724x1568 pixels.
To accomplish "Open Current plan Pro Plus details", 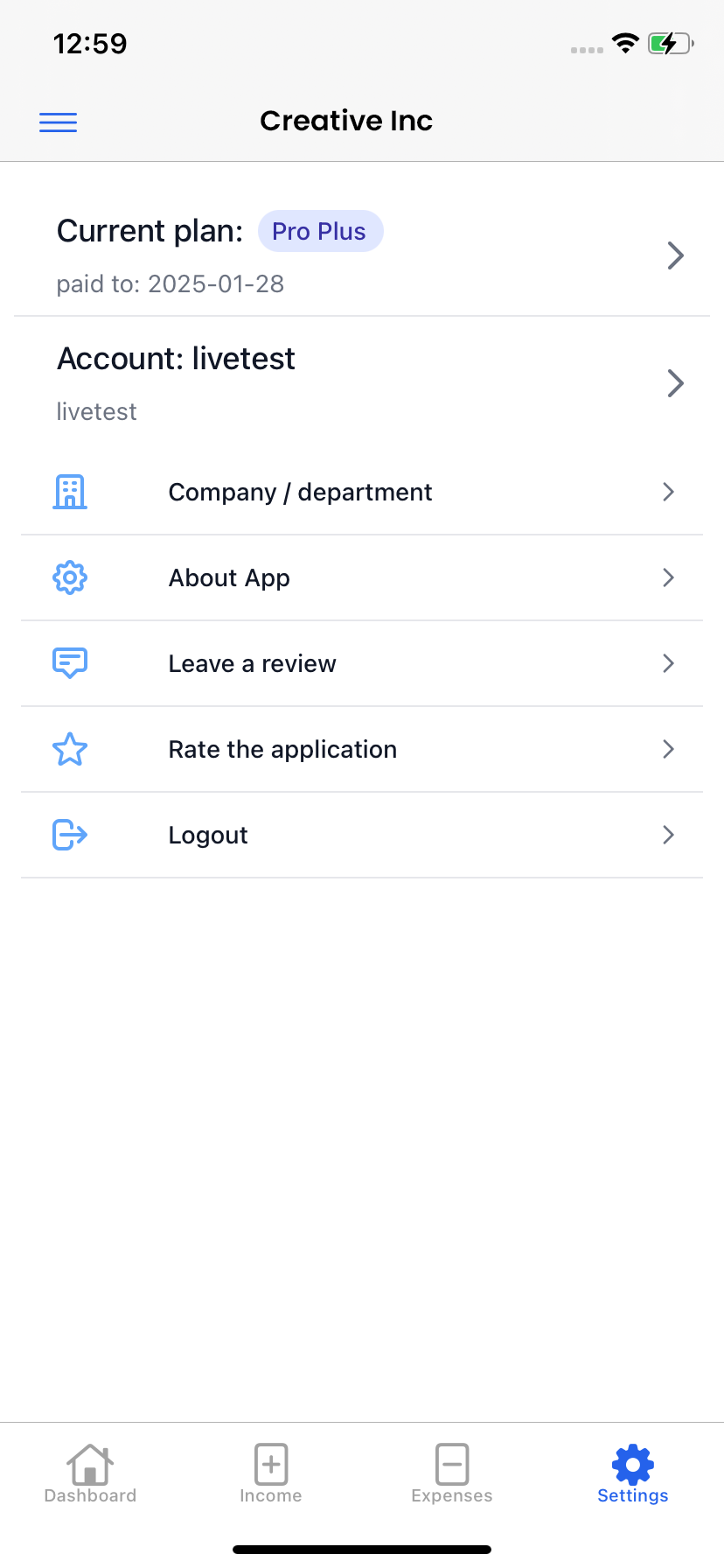I will click(x=362, y=255).
